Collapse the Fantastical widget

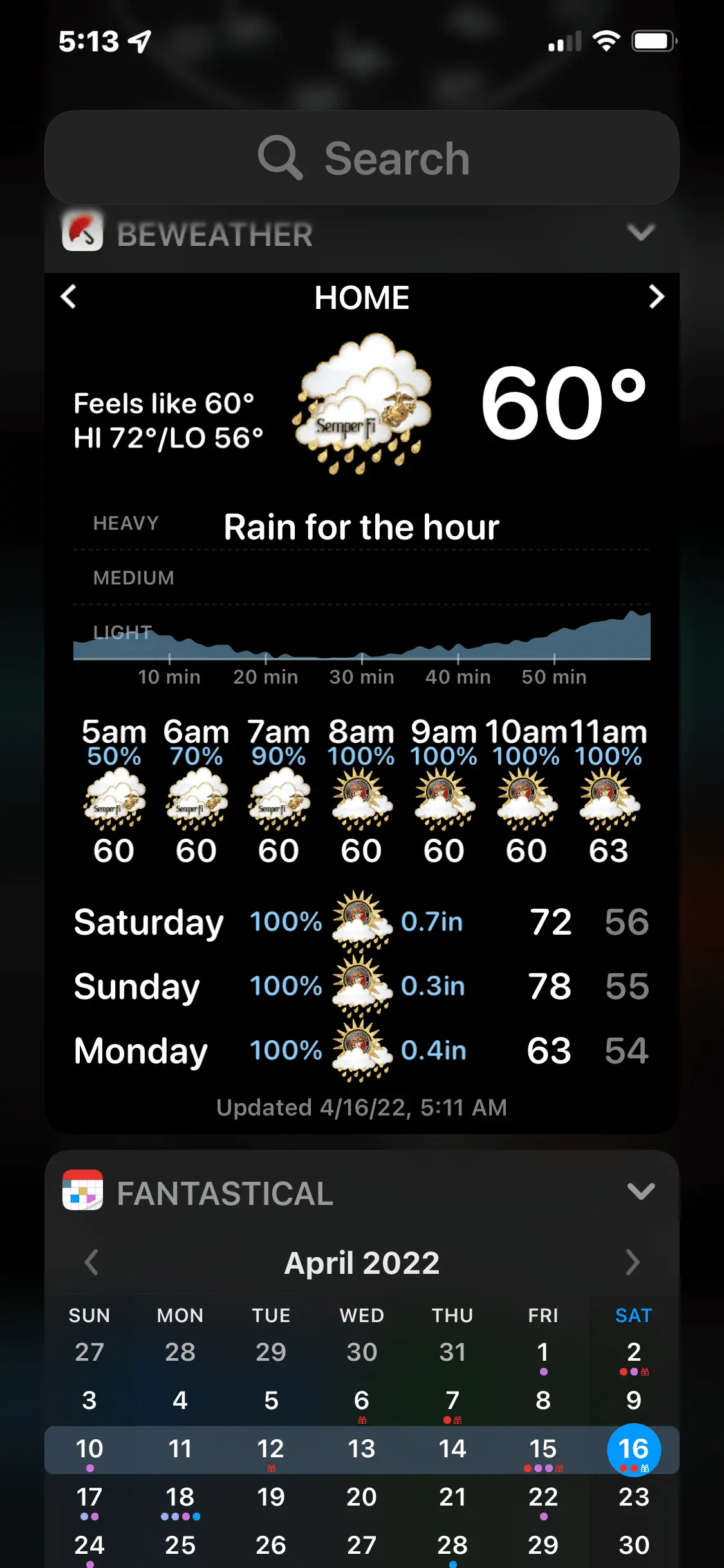point(640,1191)
